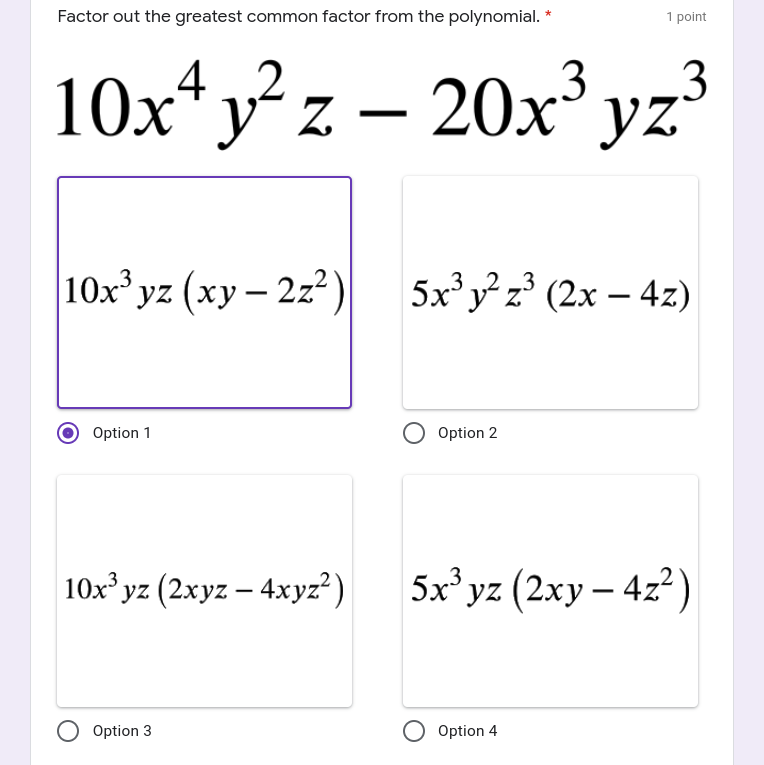Mark Option 4 as the answer
Image resolution: width=764 pixels, height=765 pixels.
[x=414, y=731]
